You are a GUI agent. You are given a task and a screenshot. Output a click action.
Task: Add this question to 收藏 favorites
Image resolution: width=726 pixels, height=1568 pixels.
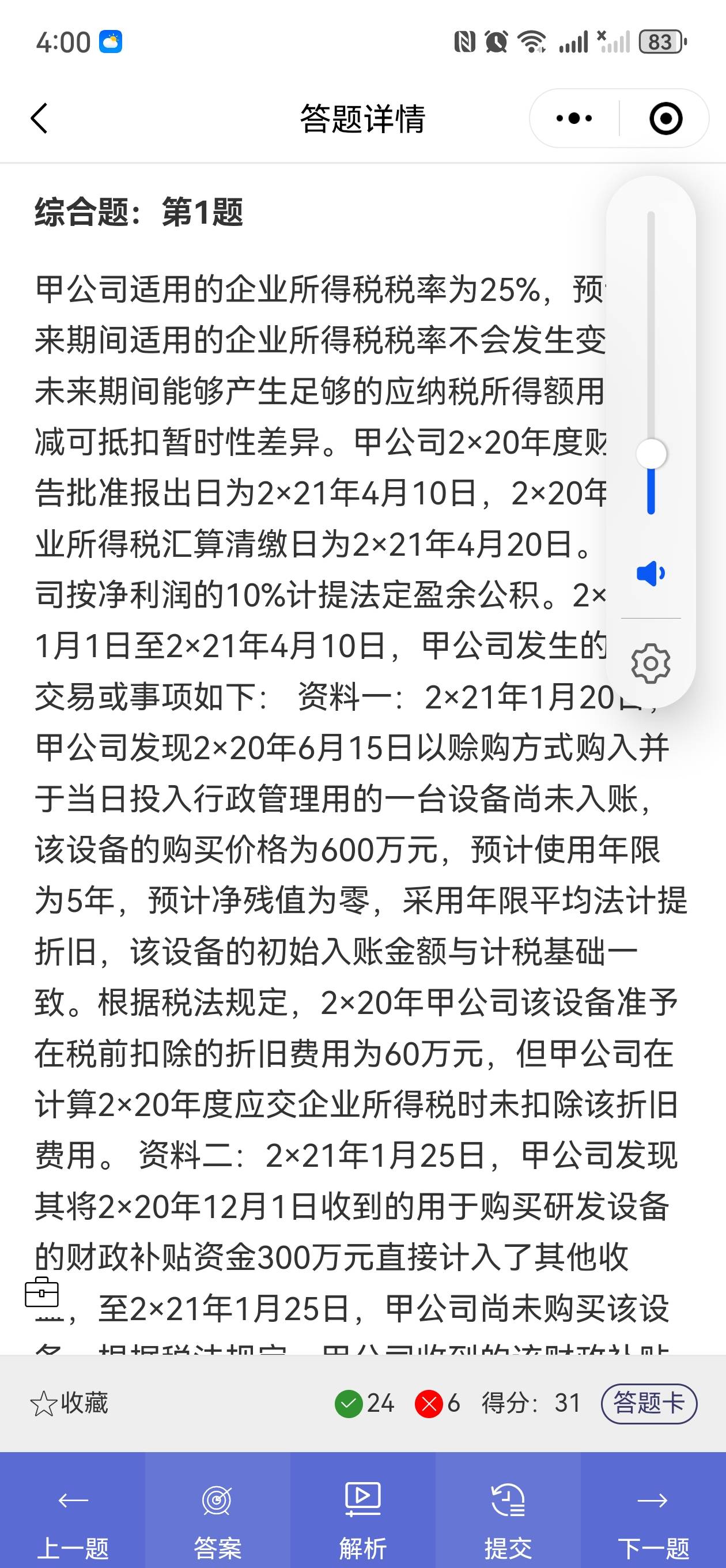point(69,1403)
